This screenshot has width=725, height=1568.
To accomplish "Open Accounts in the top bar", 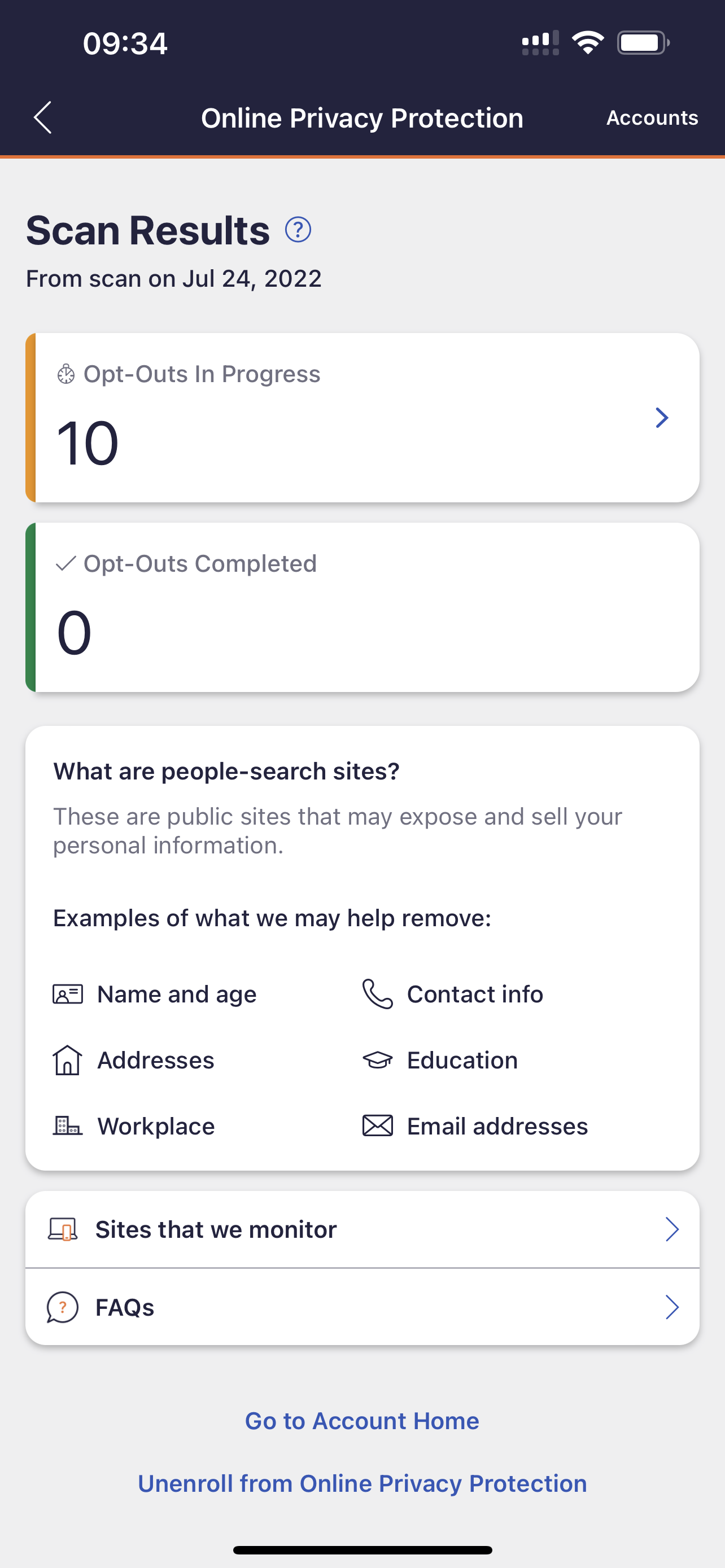I will pyautogui.click(x=652, y=117).
